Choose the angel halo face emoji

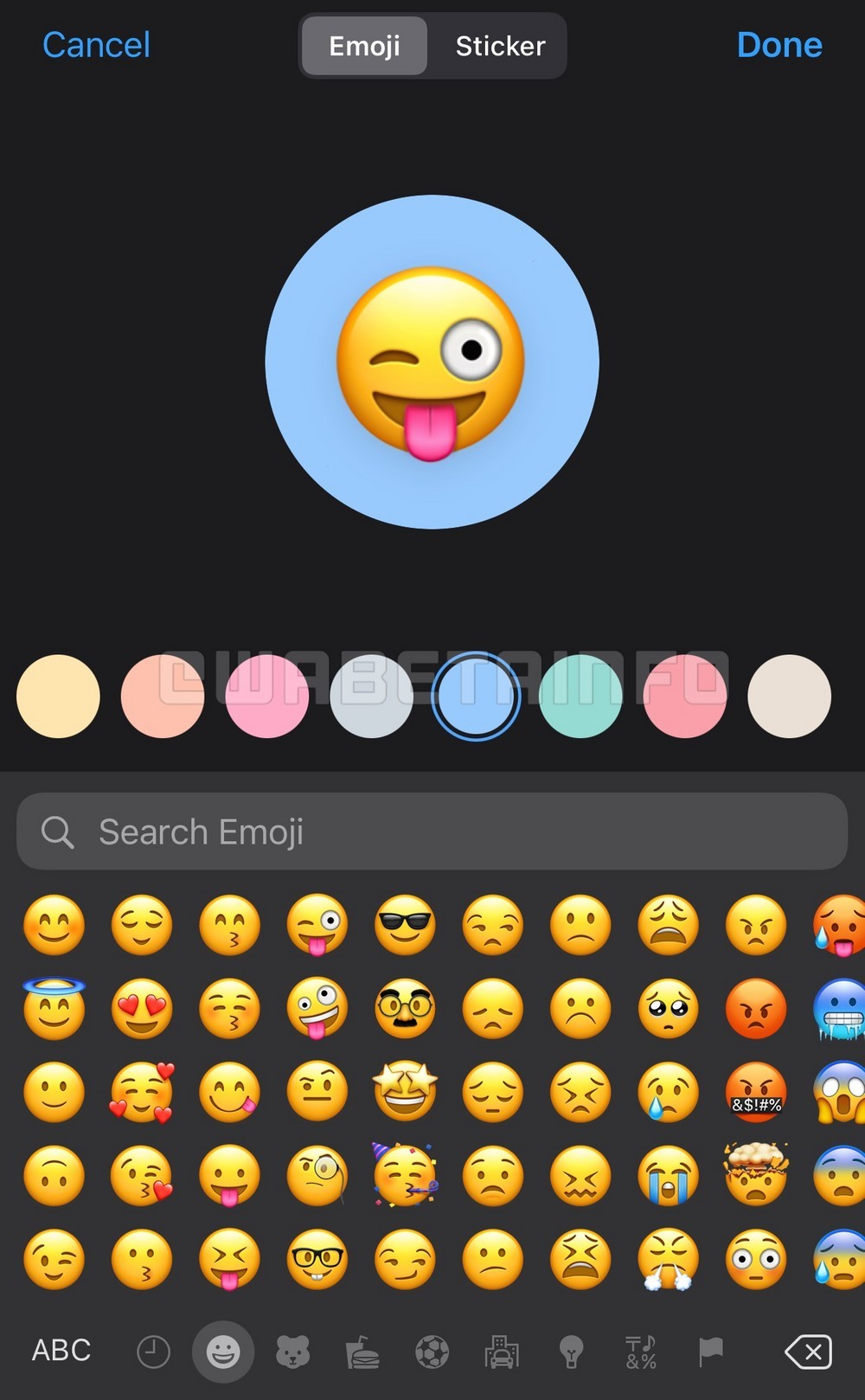click(x=54, y=1009)
